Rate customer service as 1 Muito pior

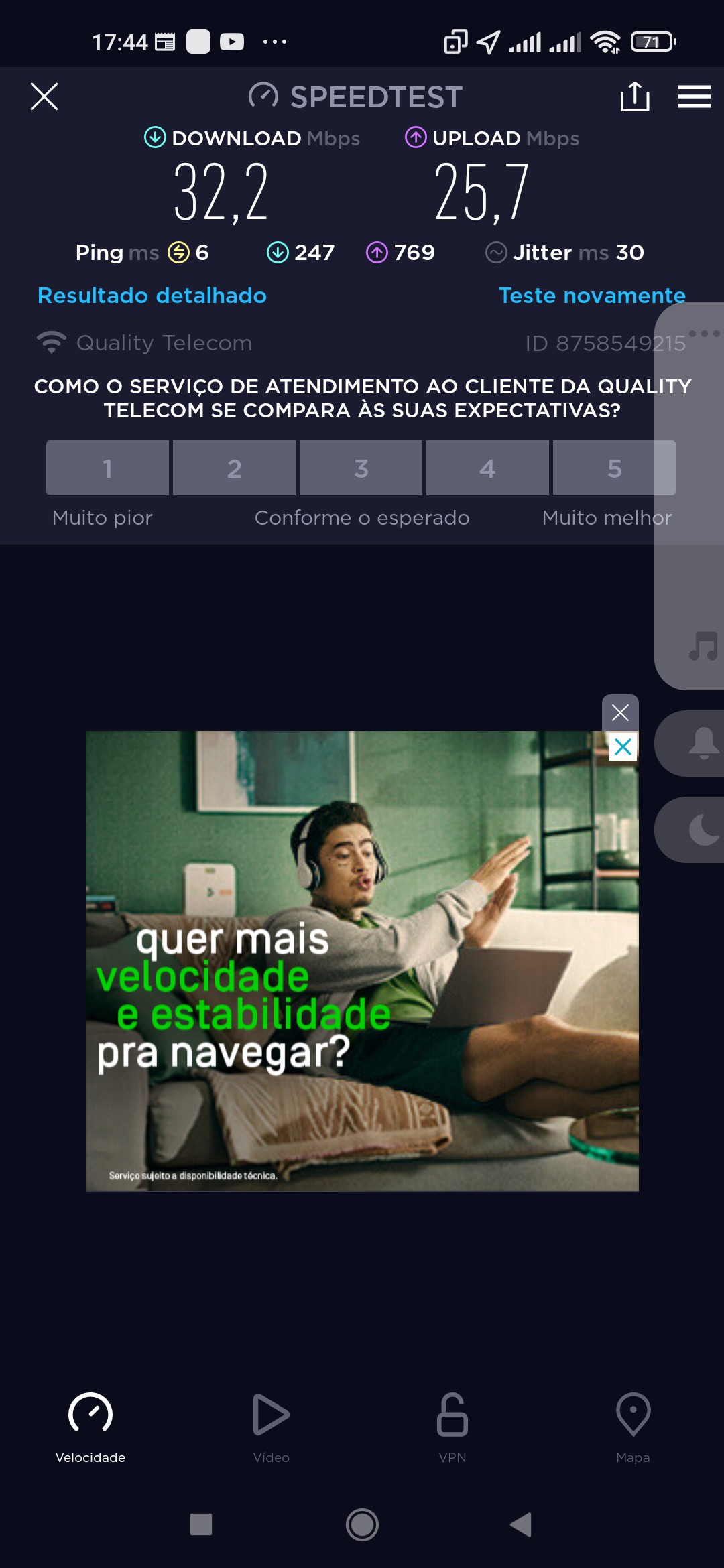pos(107,468)
